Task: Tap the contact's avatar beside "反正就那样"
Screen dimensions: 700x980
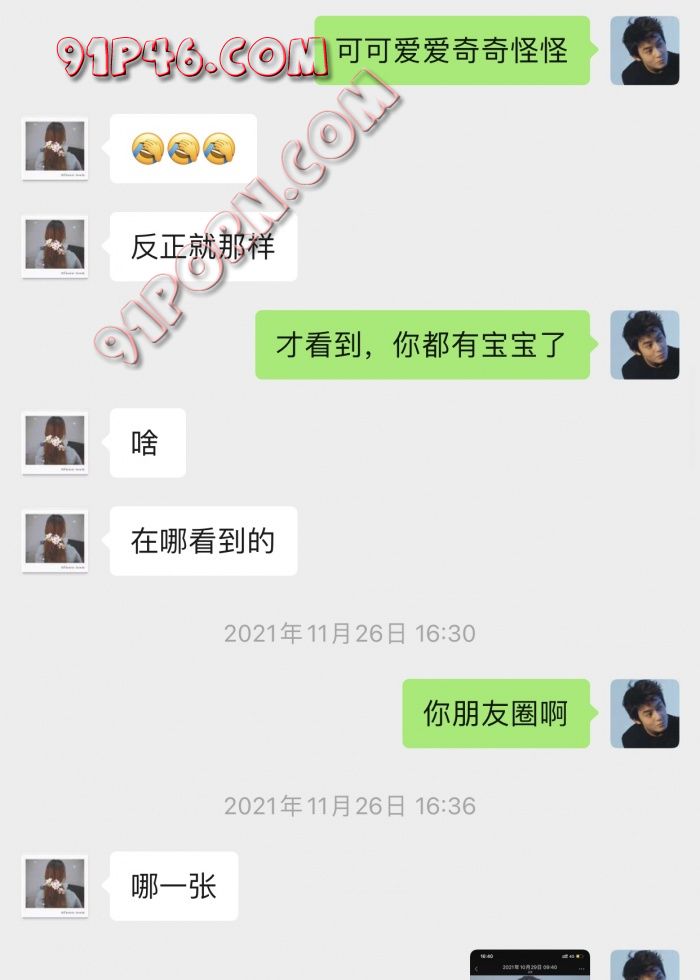Action: coord(55,247)
